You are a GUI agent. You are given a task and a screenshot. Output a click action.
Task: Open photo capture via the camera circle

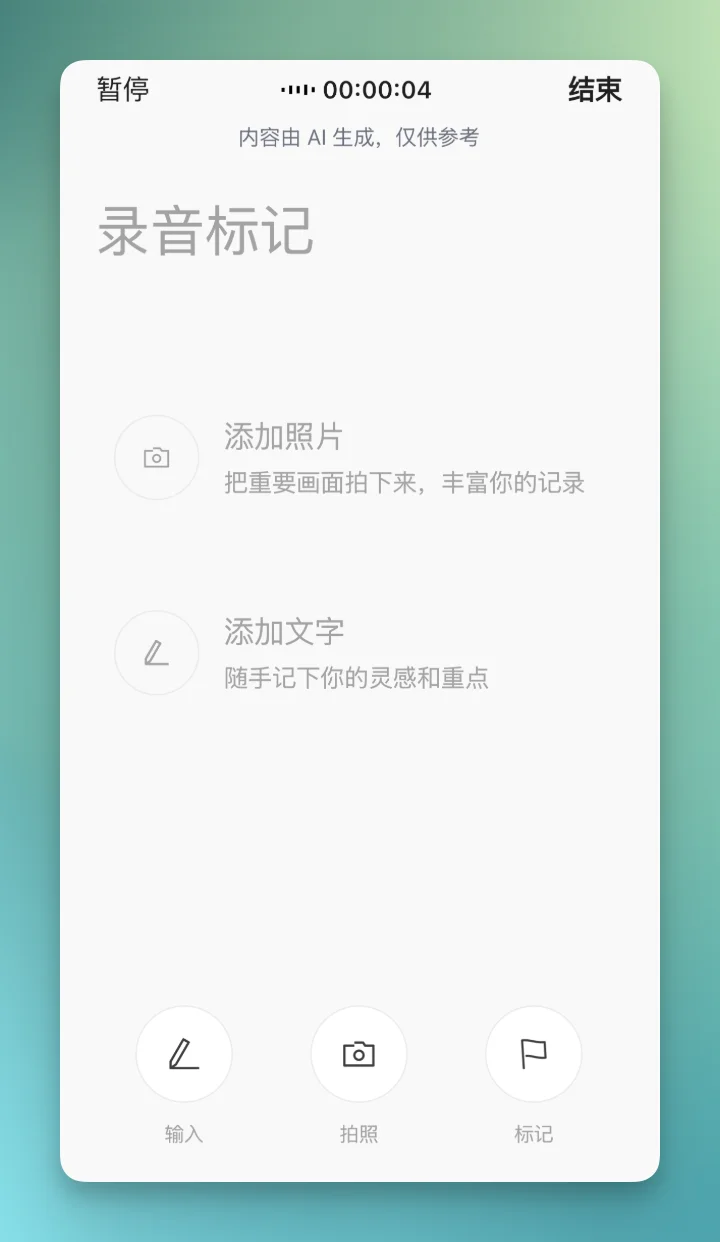tap(359, 1054)
